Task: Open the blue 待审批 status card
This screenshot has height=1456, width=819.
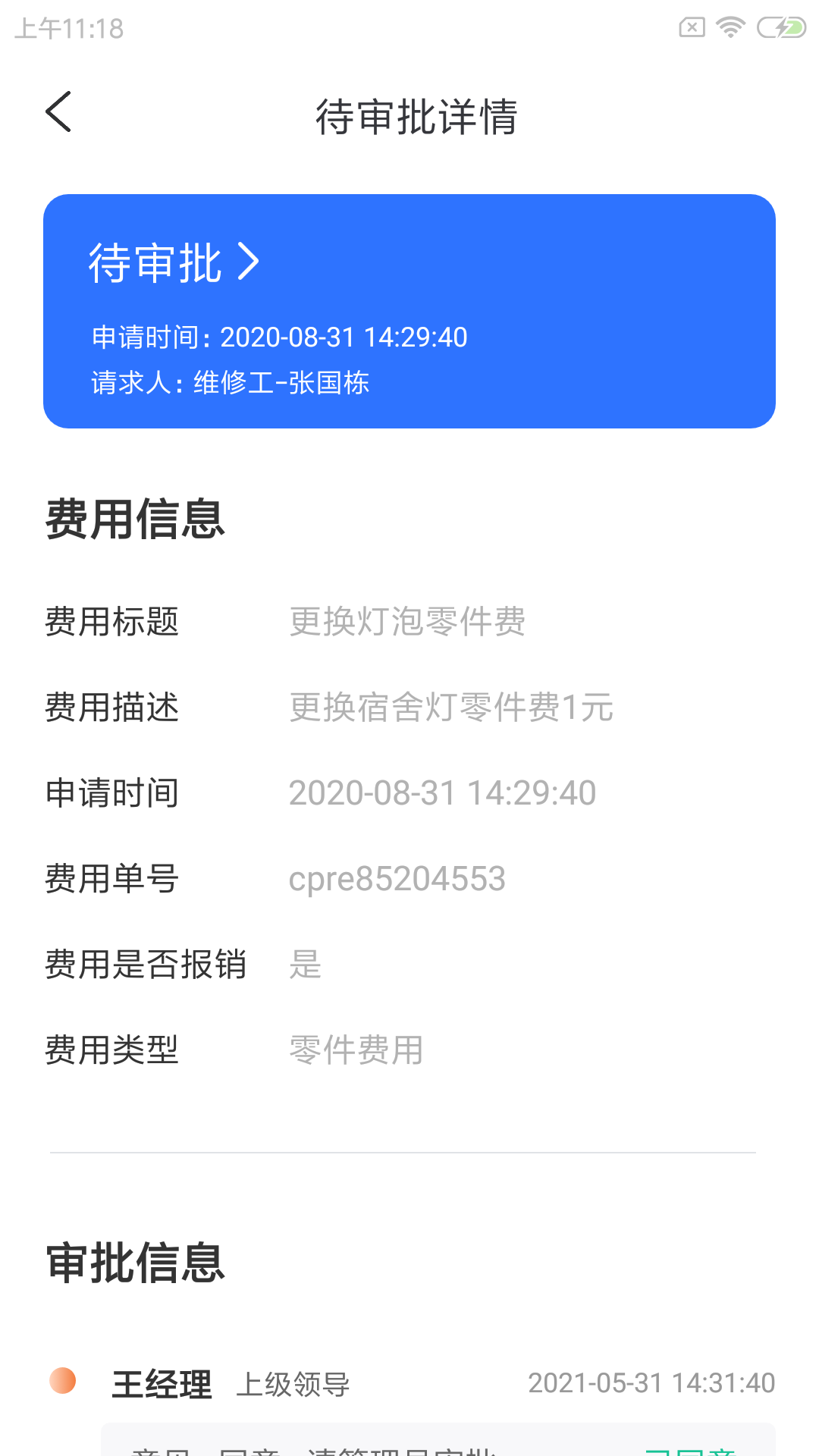Action: click(x=409, y=309)
